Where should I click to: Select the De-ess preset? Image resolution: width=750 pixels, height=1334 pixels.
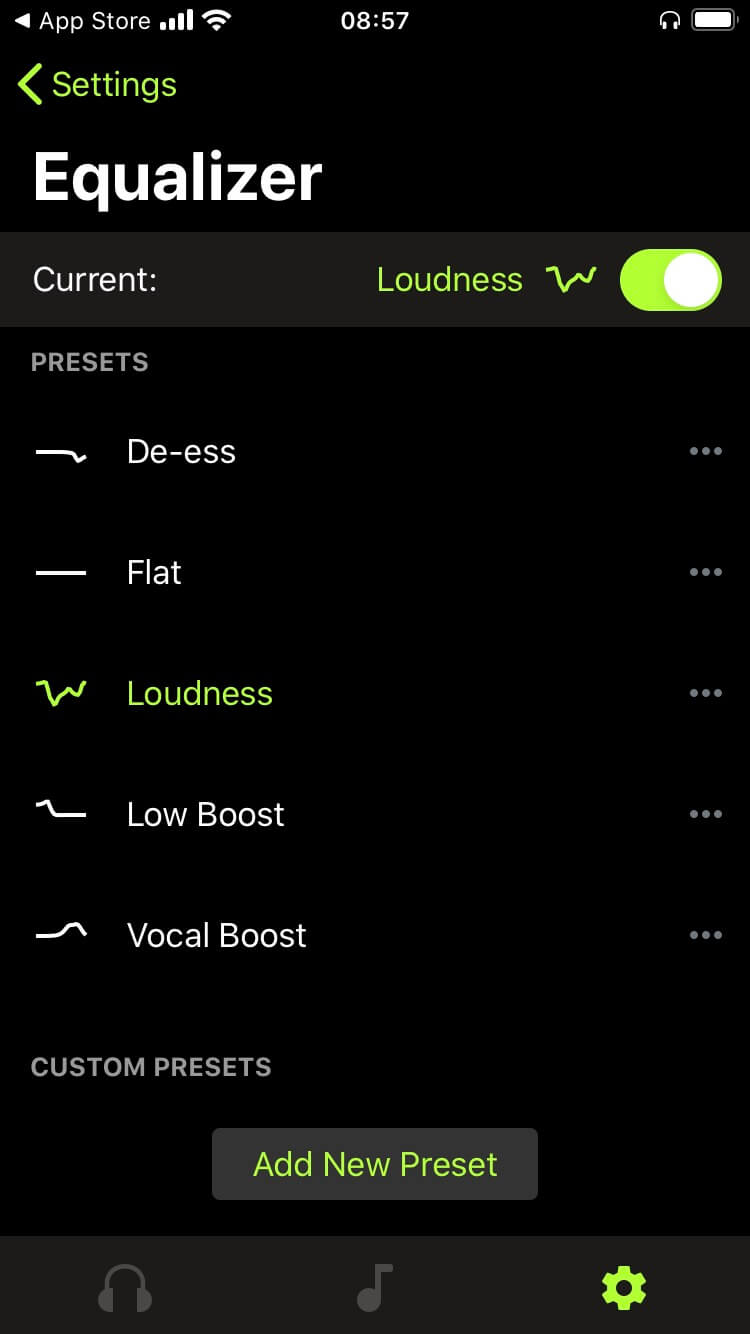182,452
